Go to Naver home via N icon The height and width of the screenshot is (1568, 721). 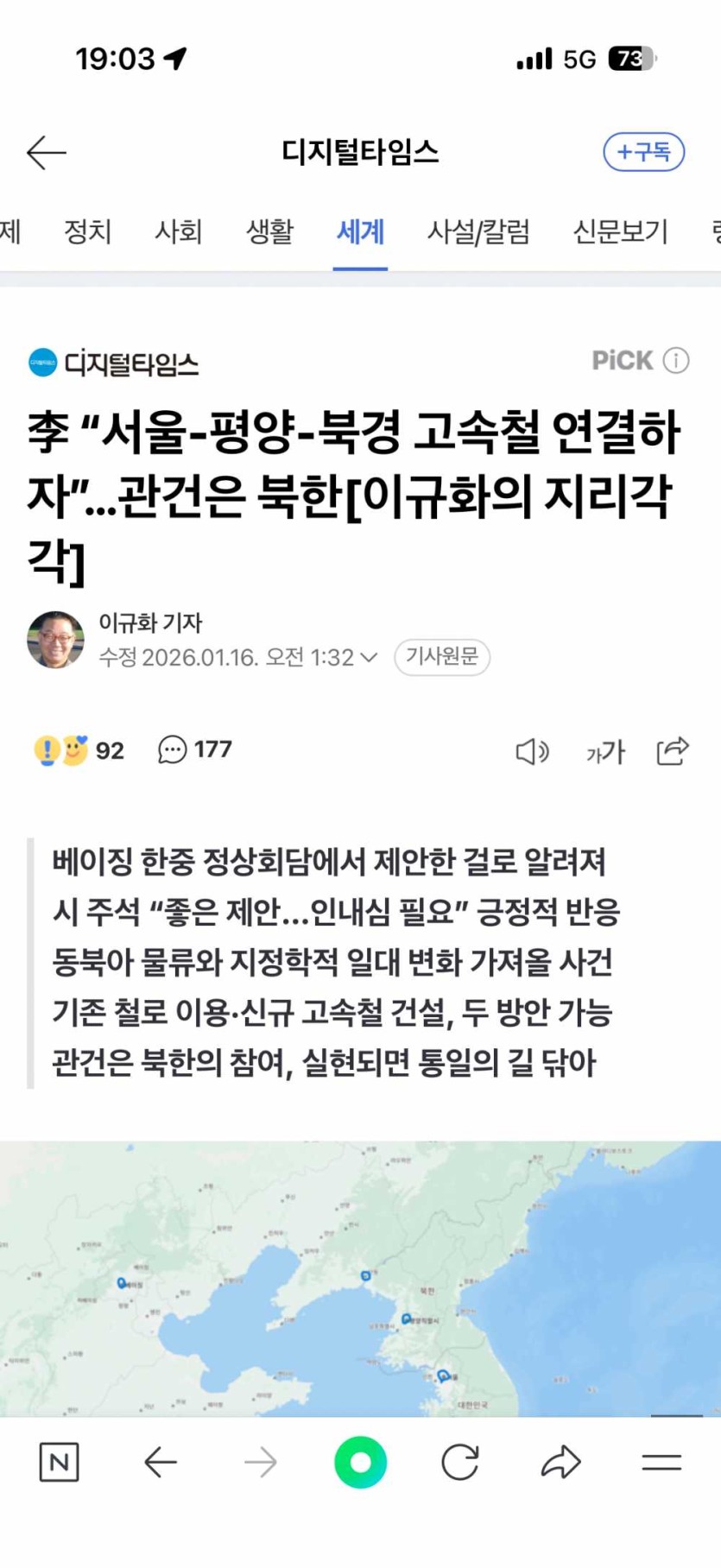60,1463
